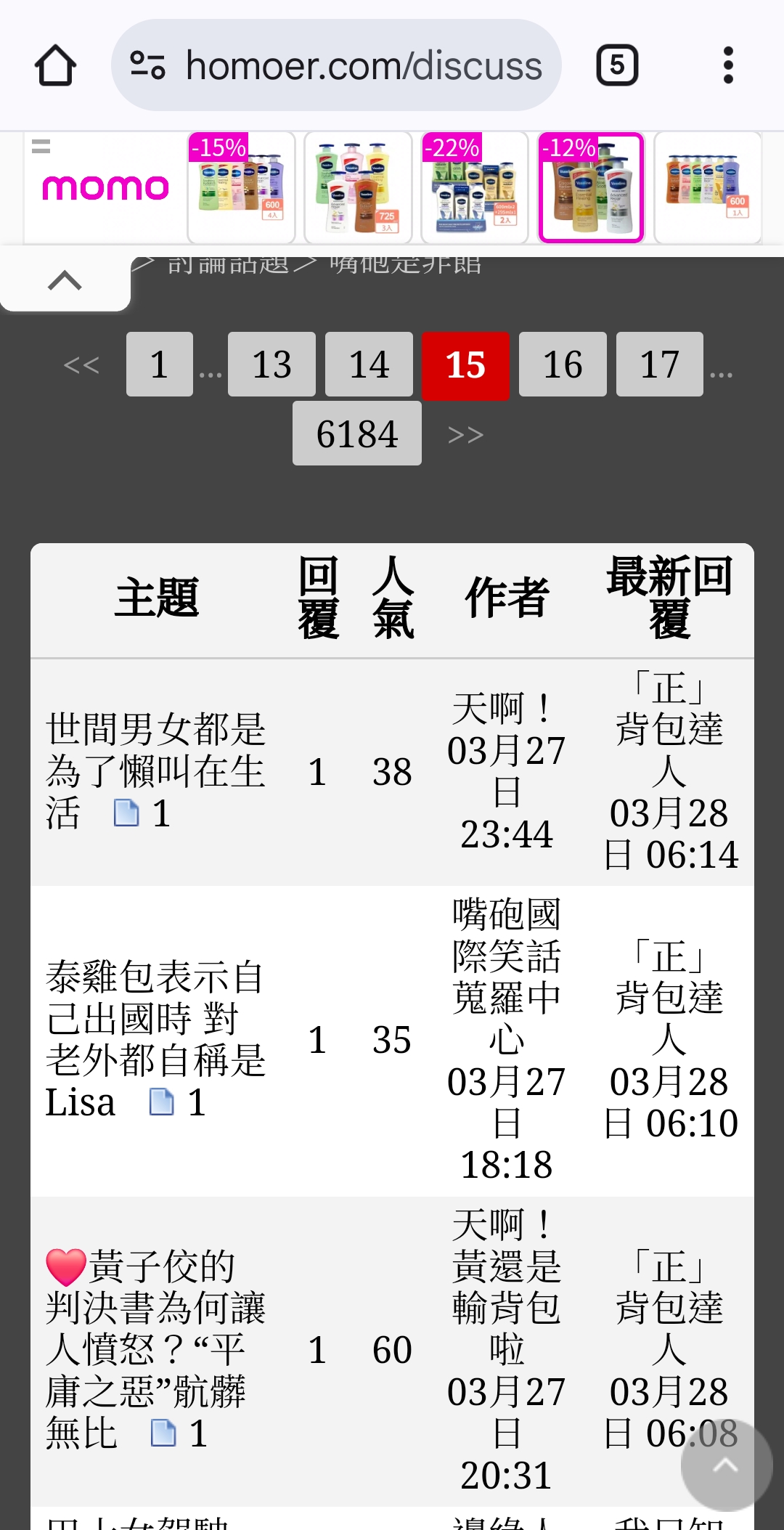The width and height of the screenshot is (784, 1530).
Task: Go to the previous page with <<
Action: [x=81, y=365]
